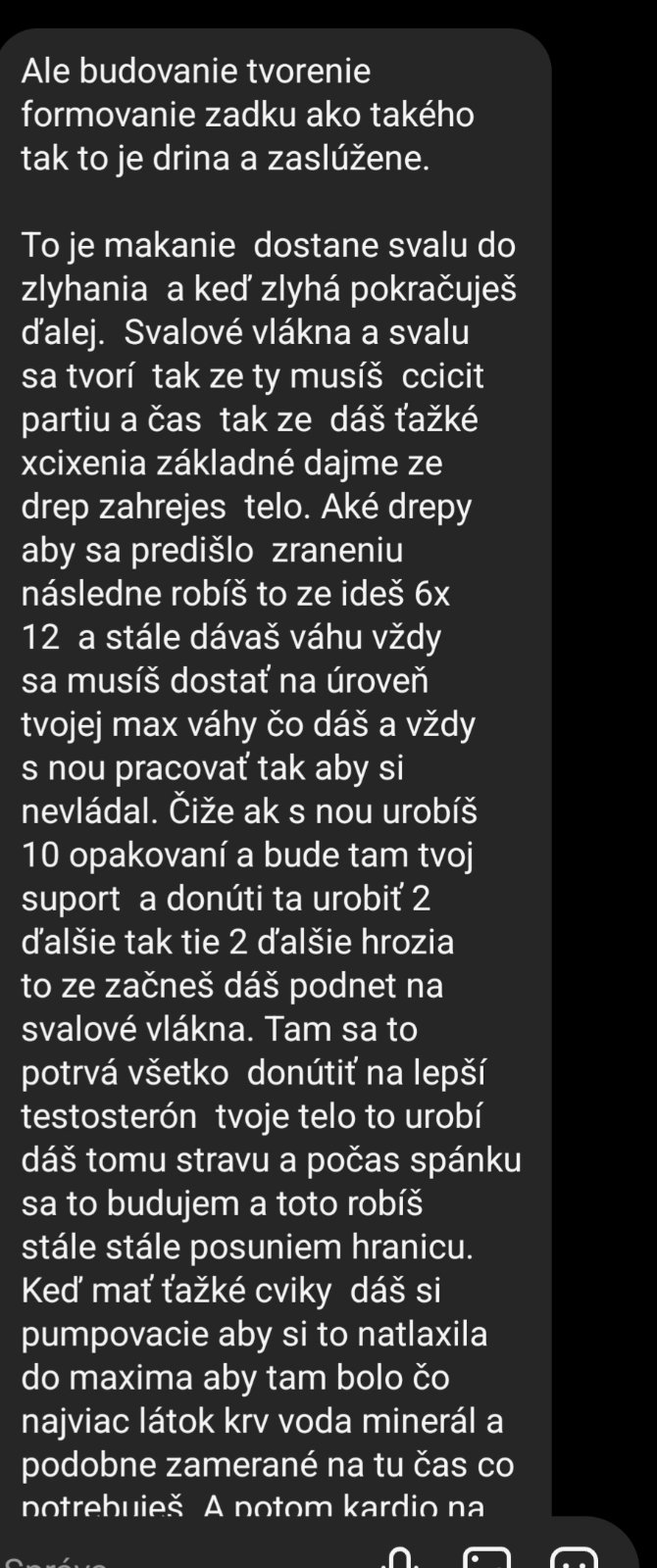Viewport: 657px width, 1568px height.
Task: Open the sticker picker icon
Action: pyautogui.click(x=575, y=1559)
